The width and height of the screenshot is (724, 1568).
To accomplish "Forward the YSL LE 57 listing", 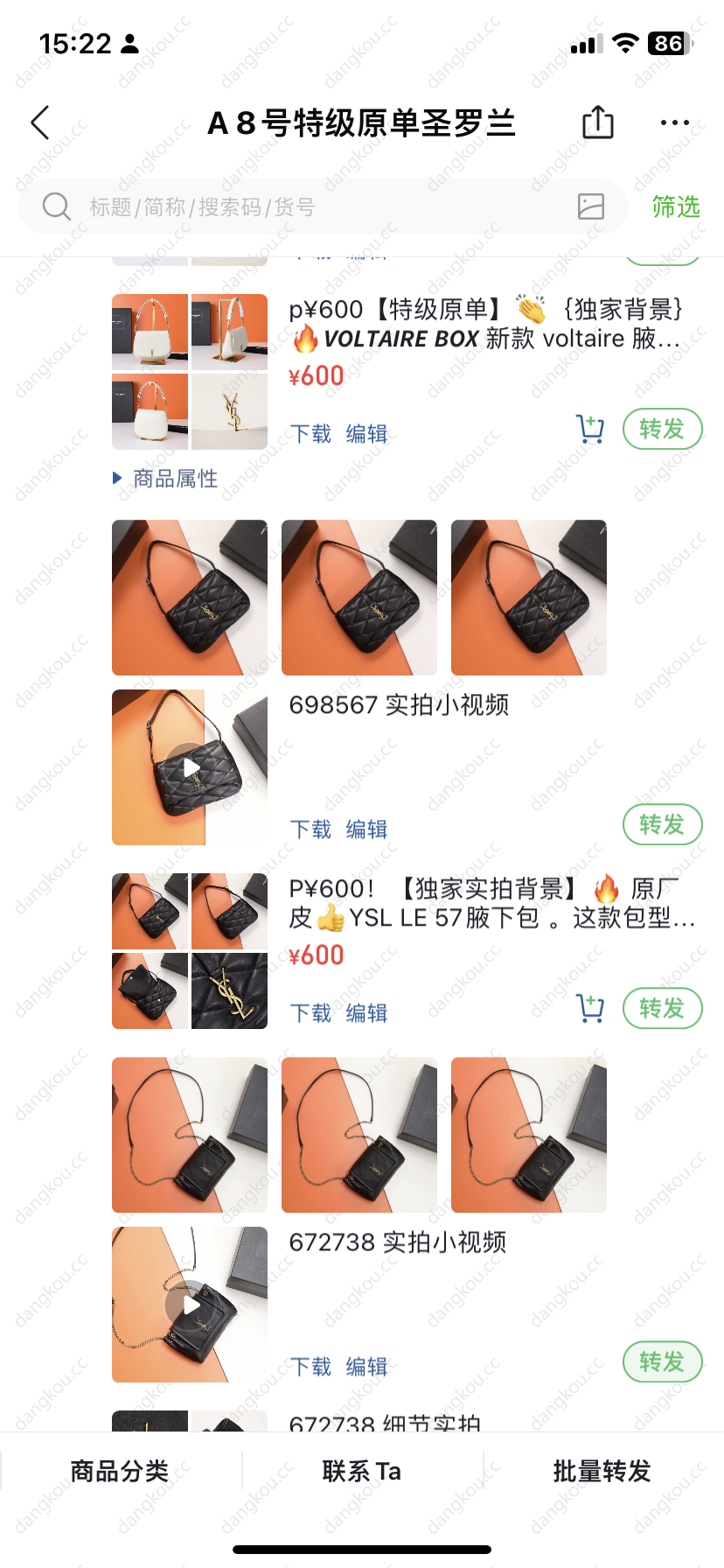I will (662, 1009).
